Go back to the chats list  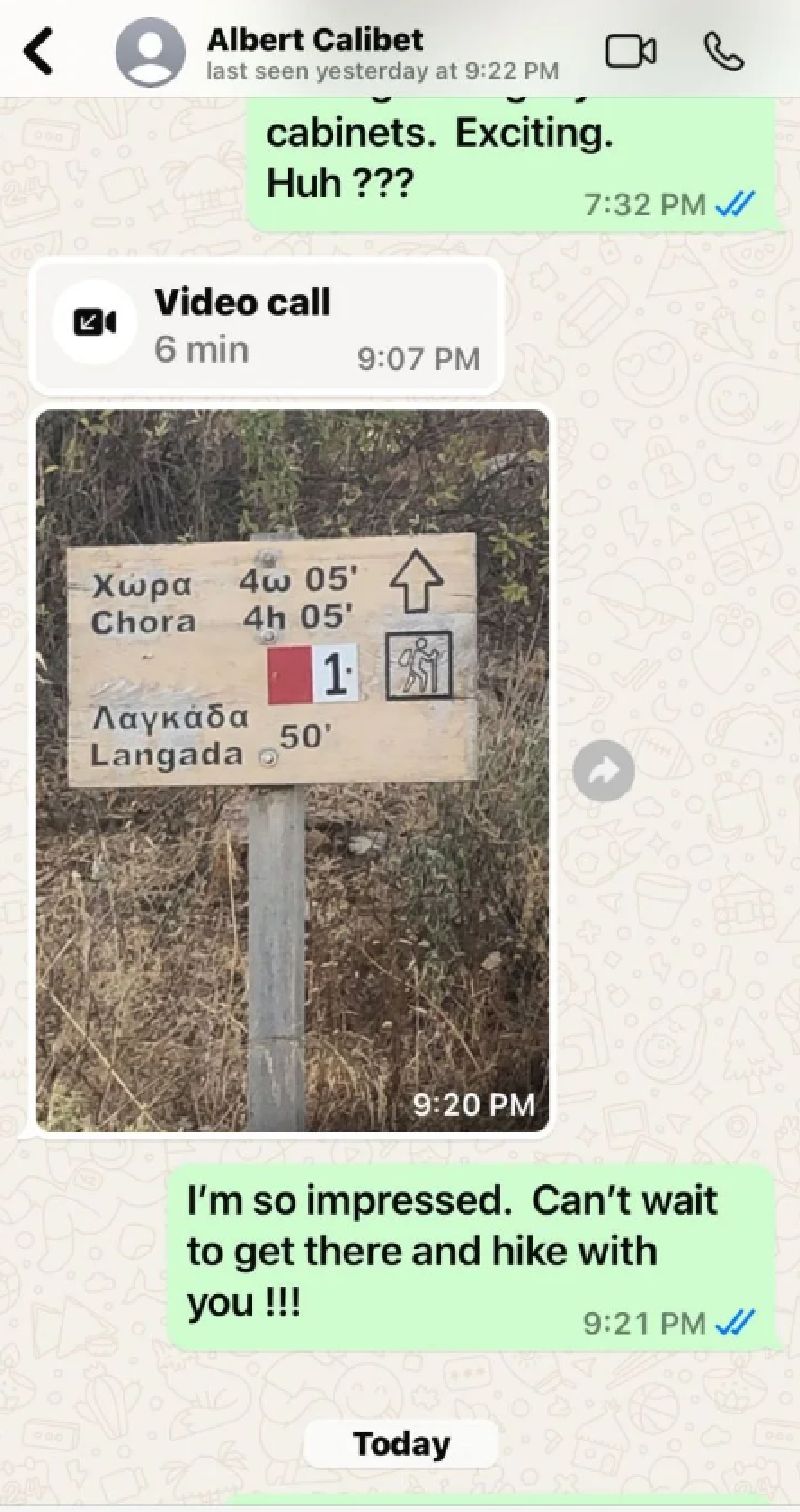(38, 52)
